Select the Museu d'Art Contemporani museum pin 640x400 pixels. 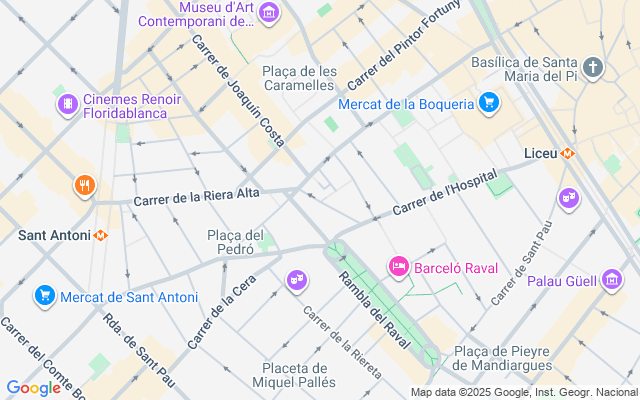268,13
